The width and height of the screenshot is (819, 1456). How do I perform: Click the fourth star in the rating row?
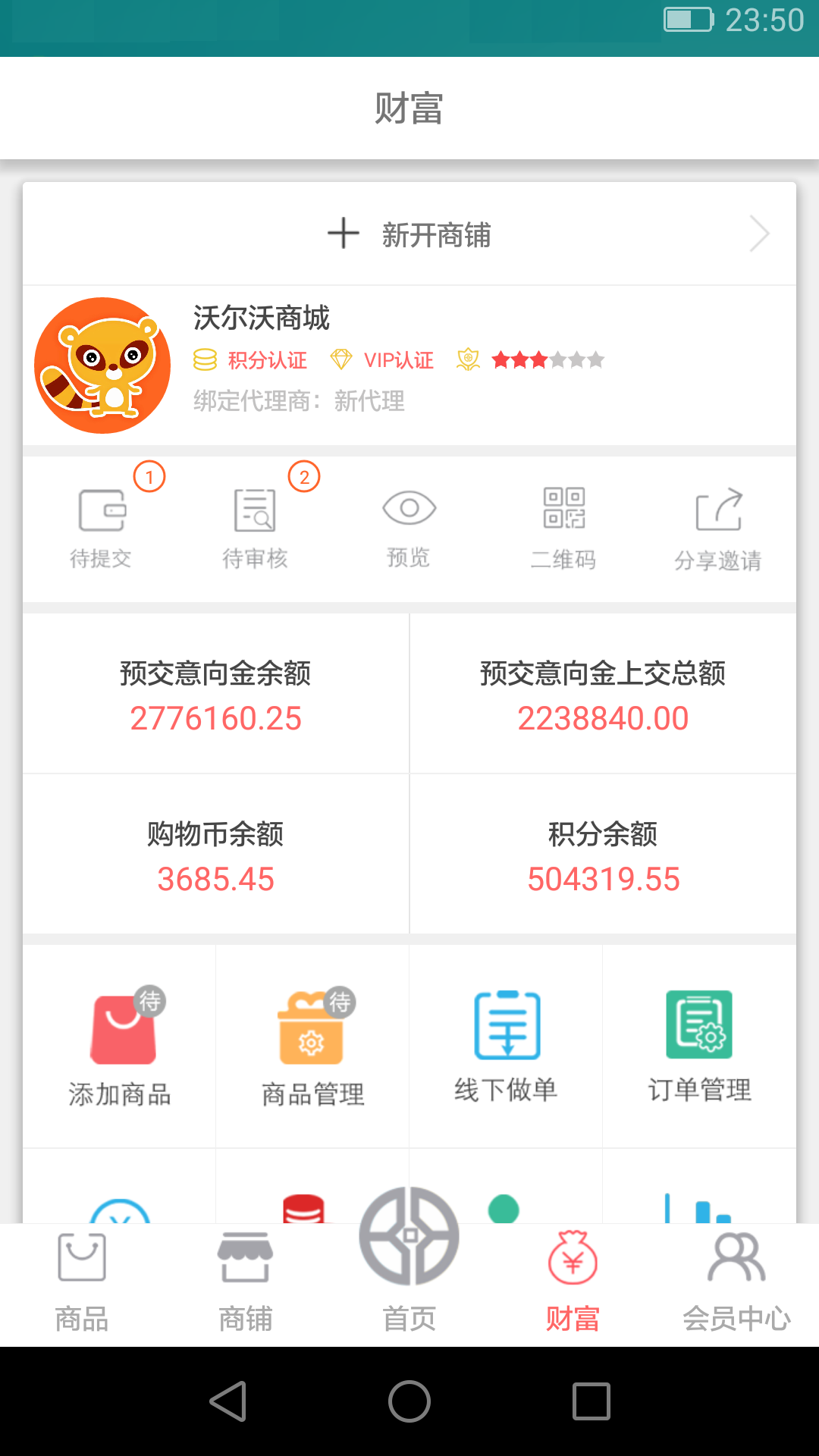click(x=558, y=359)
